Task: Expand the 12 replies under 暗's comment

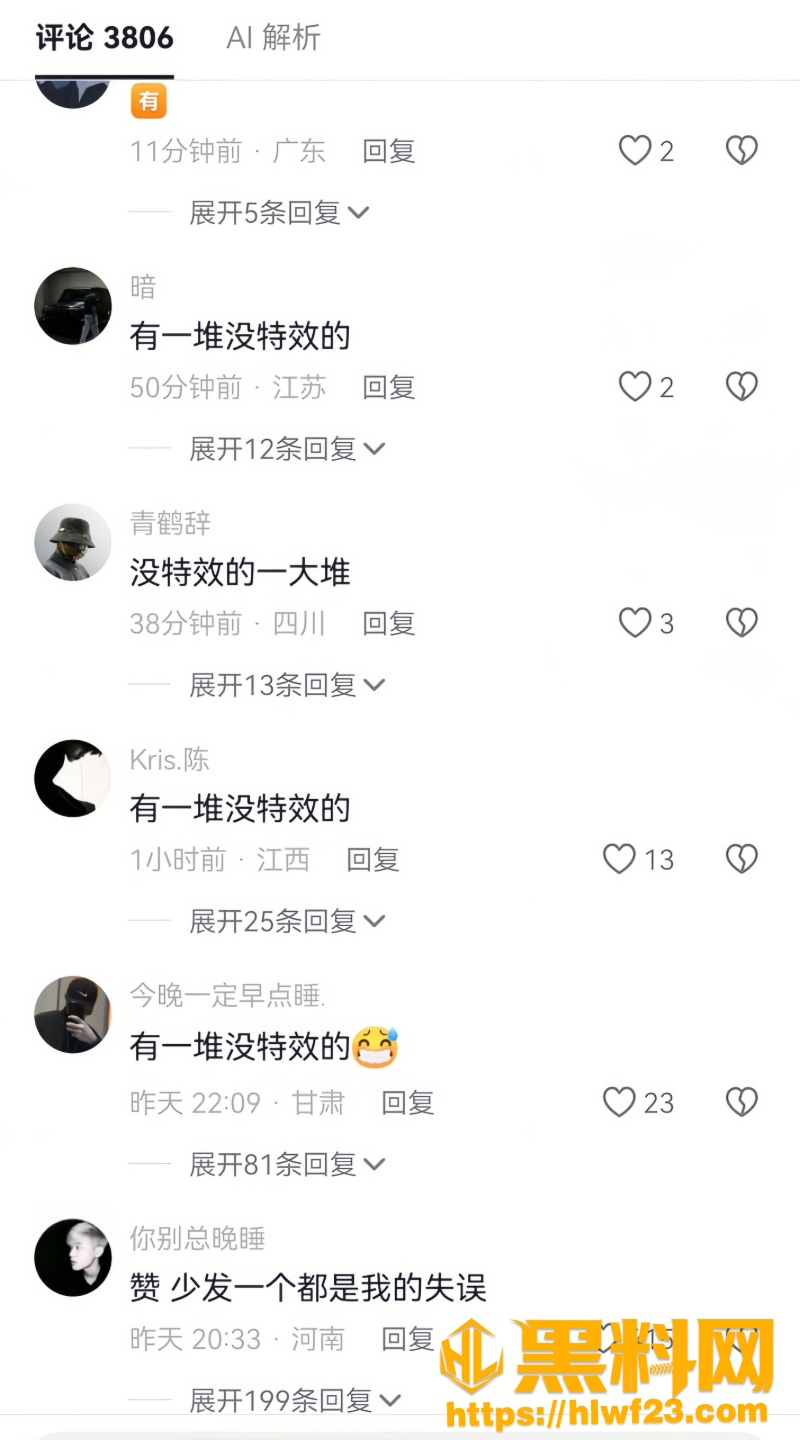Action: 287,449
